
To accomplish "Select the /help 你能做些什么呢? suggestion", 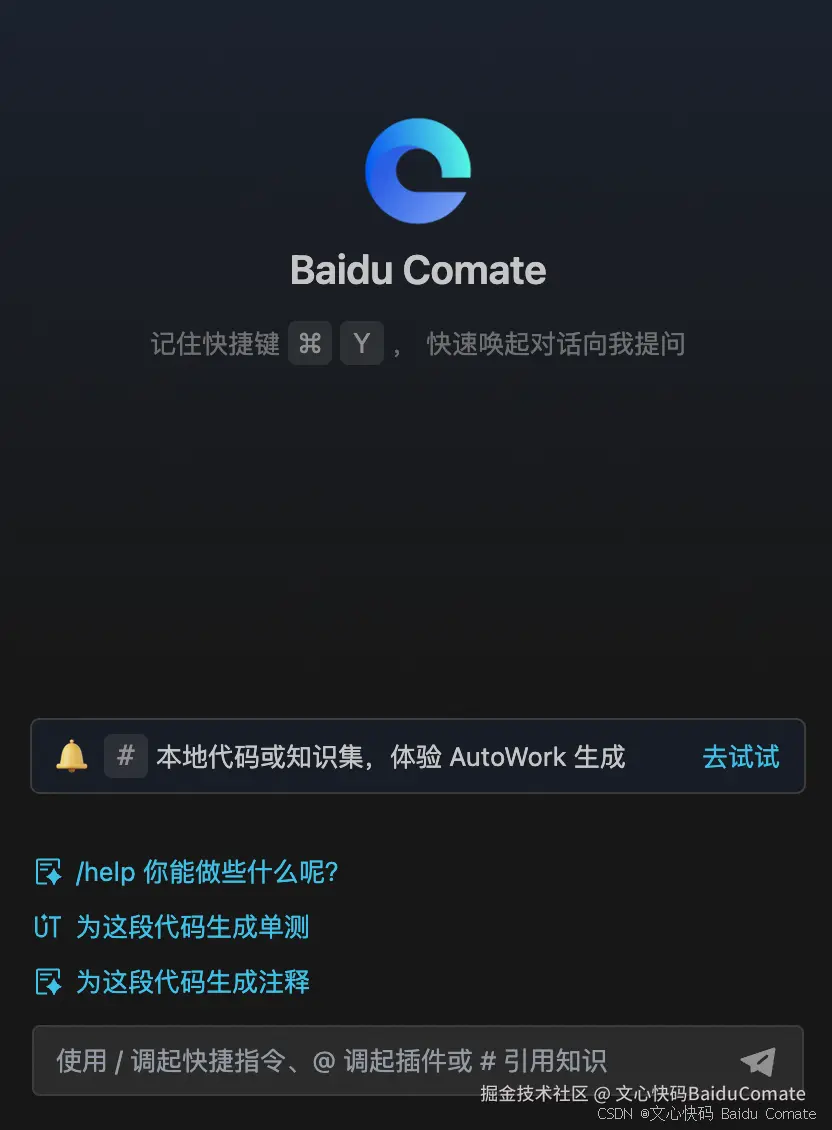I will pos(207,872).
